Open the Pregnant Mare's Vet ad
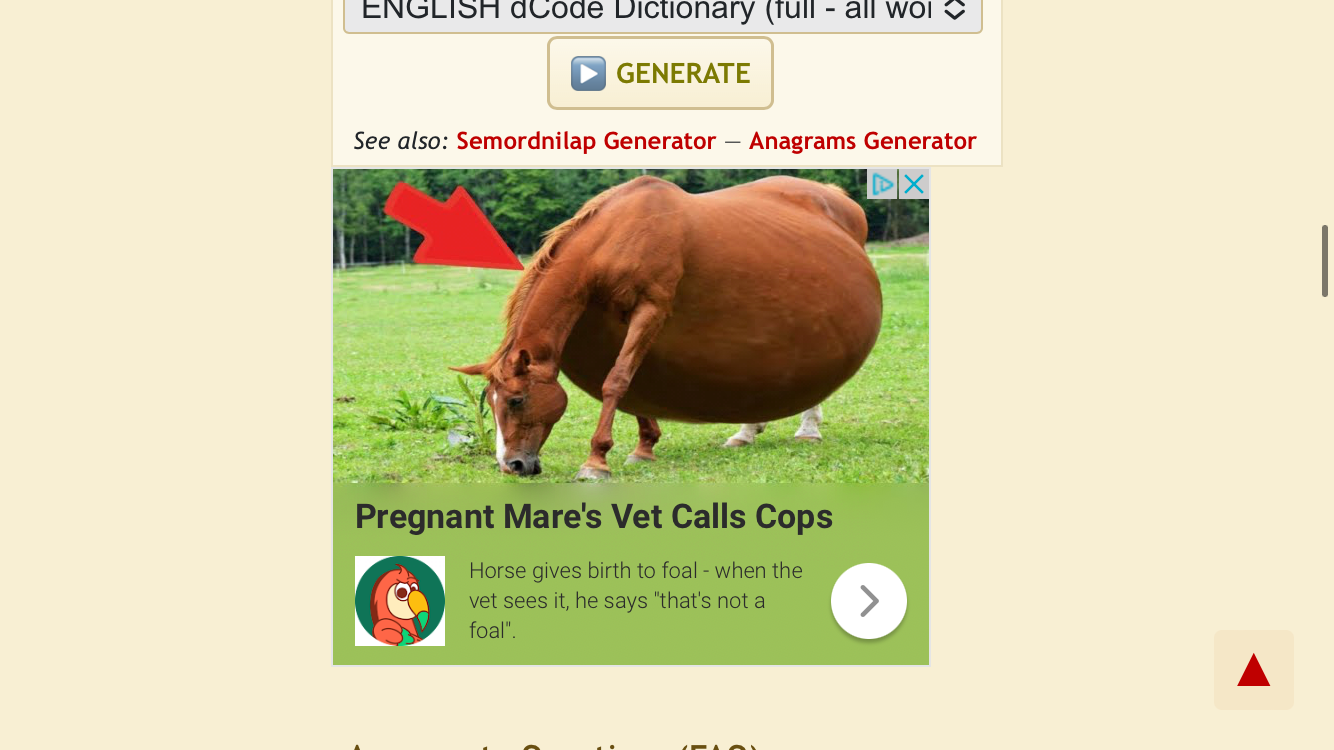Screen dimensions: 1334x750 coord(593,517)
